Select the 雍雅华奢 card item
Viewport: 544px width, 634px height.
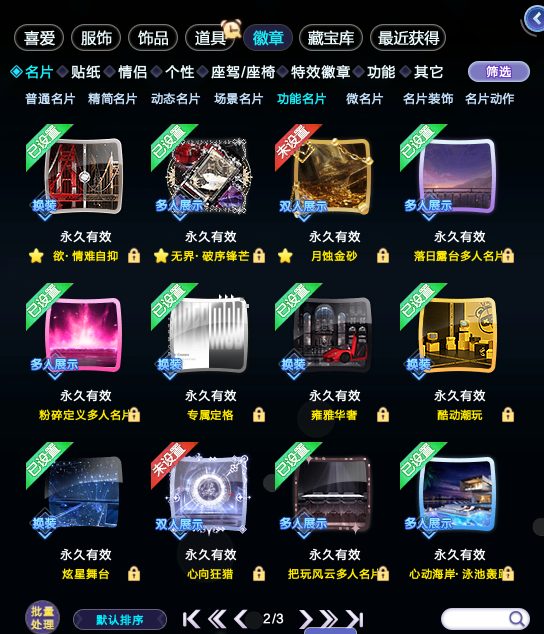[332, 336]
